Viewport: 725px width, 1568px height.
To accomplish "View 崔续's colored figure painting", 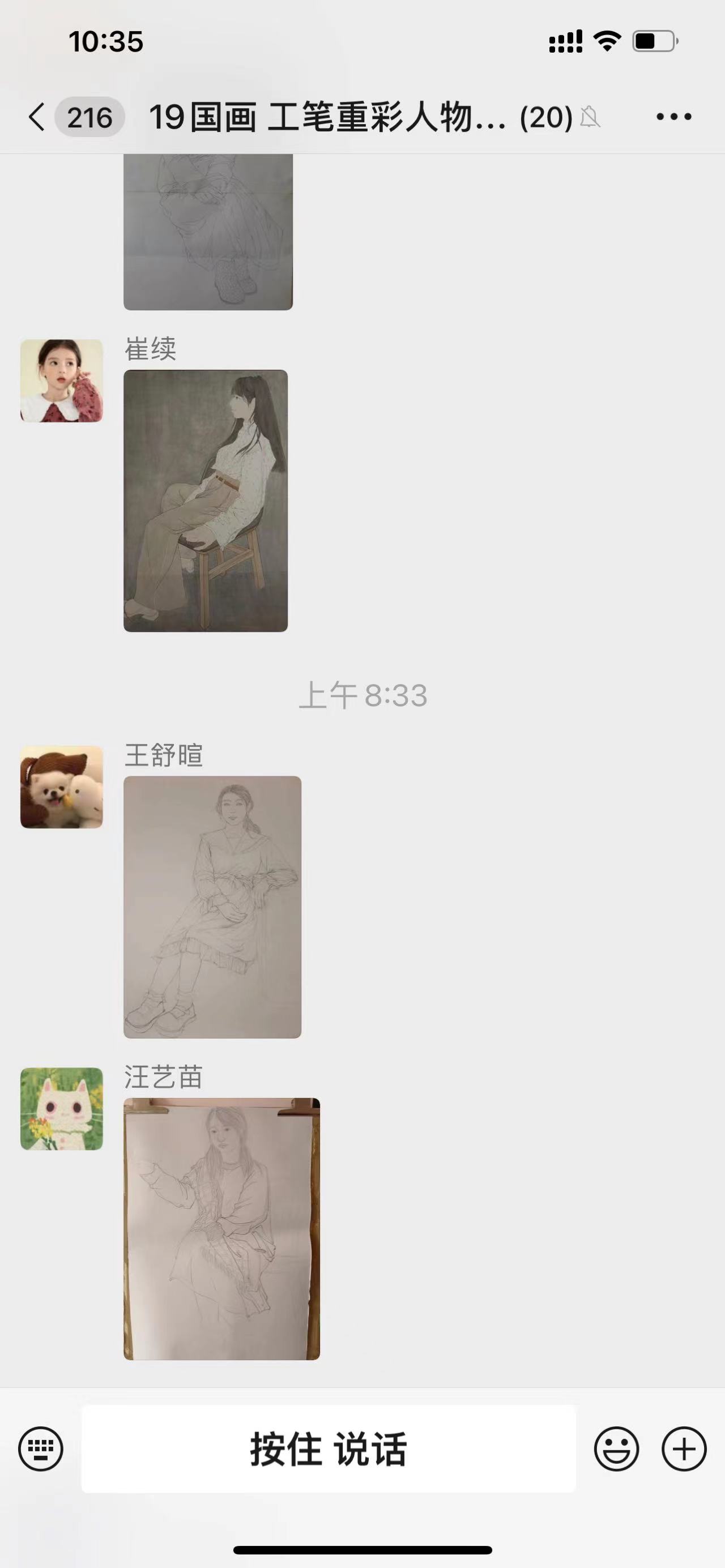I will (x=206, y=501).
